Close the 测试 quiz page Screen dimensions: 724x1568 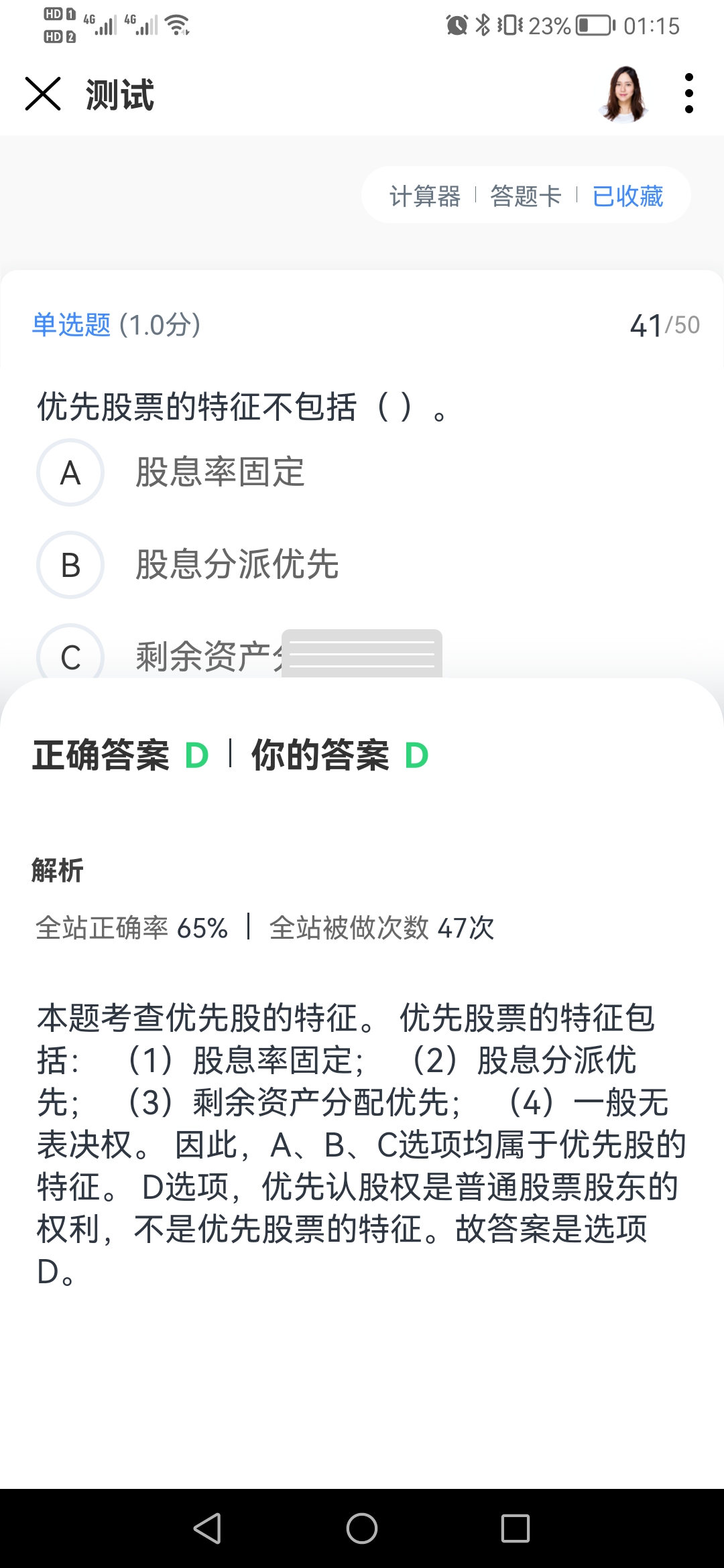click(43, 94)
